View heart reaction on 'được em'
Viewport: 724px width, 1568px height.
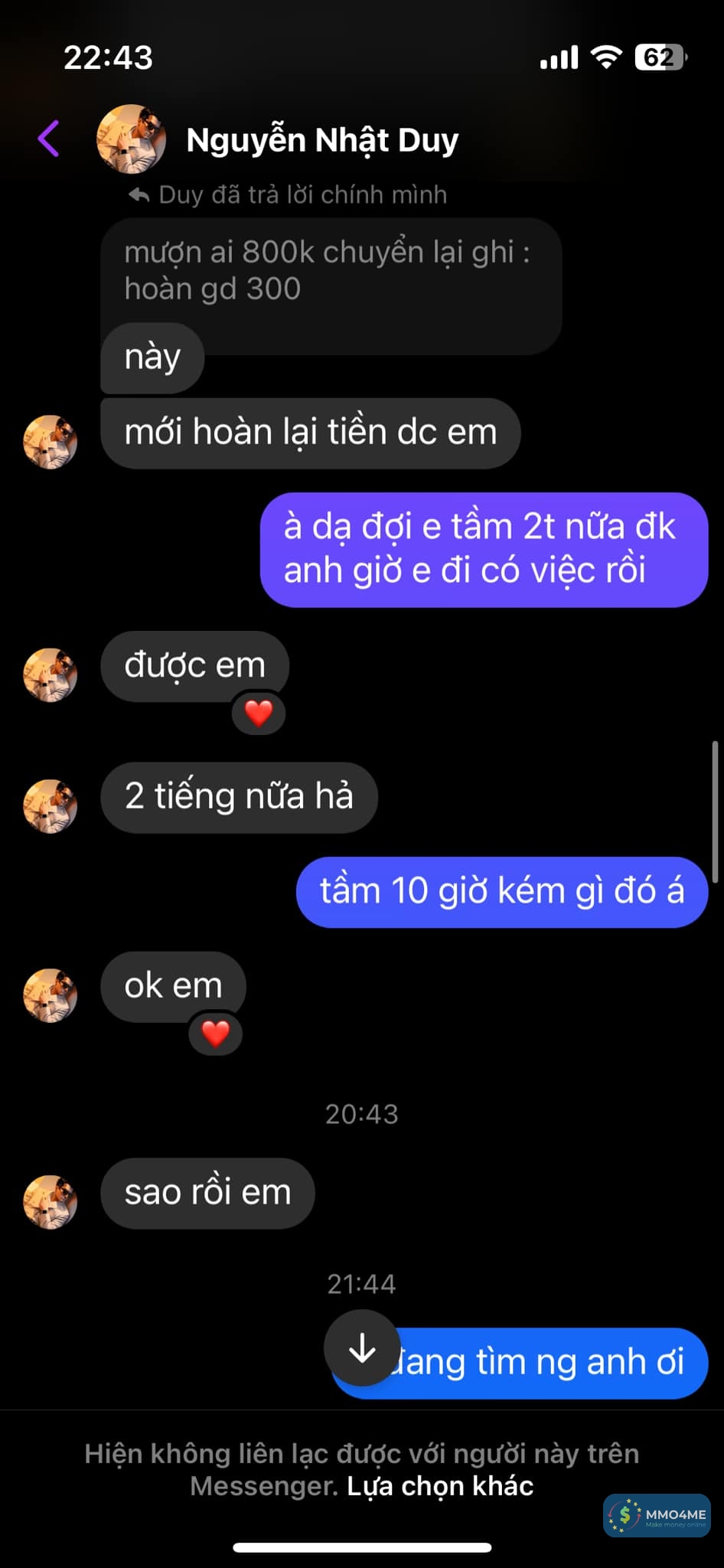click(259, 714)
